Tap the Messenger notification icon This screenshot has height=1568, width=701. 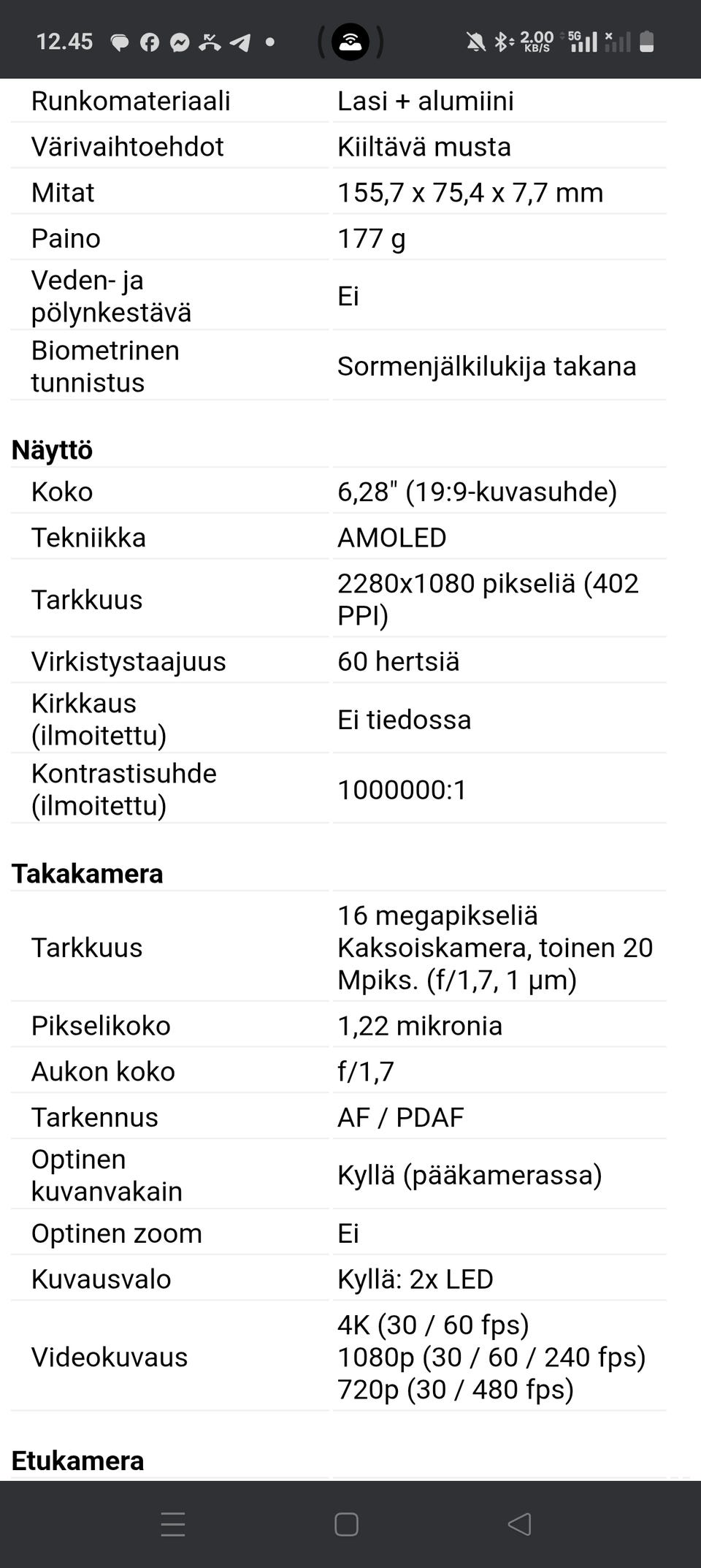tap(179, 40)
